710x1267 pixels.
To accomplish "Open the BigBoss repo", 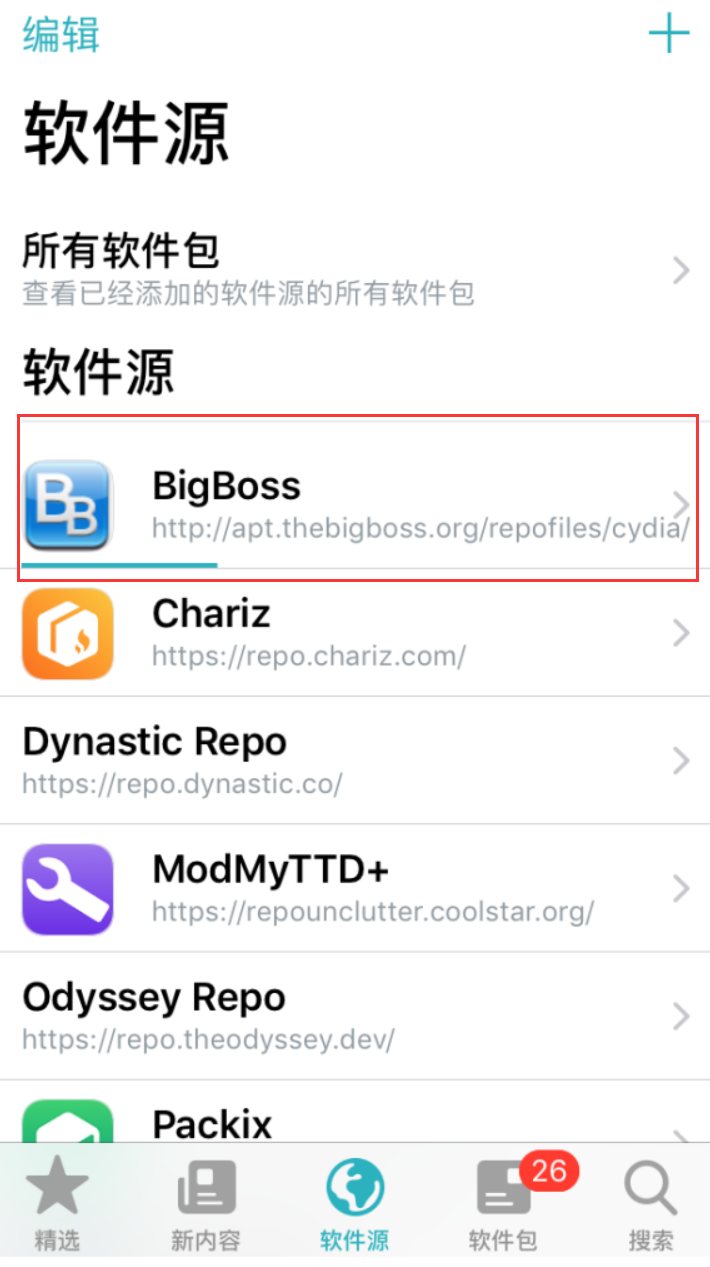I will click(x=355, y=503).
